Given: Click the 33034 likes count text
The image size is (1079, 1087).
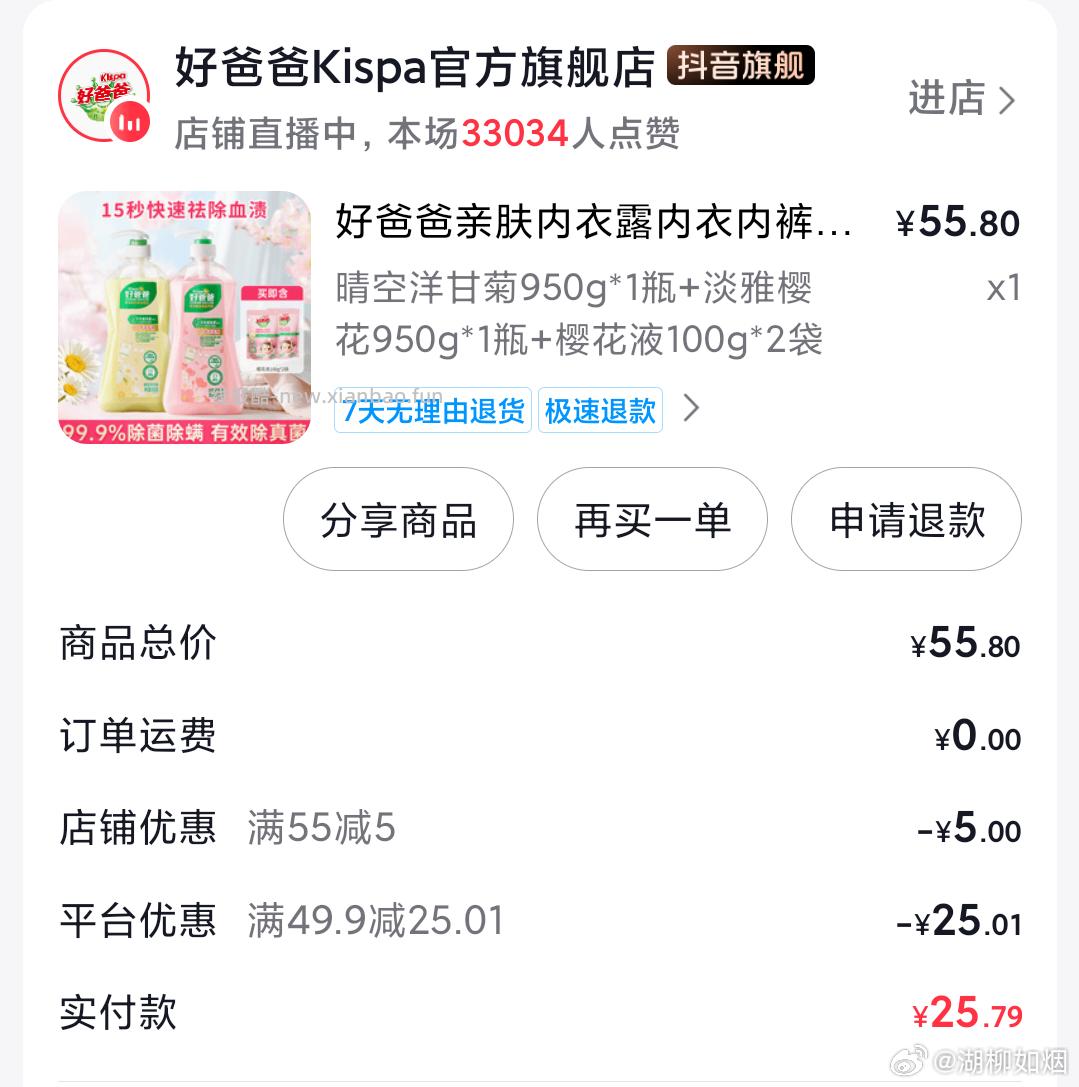Looking at the screenshot, I should tap(514, 133).
